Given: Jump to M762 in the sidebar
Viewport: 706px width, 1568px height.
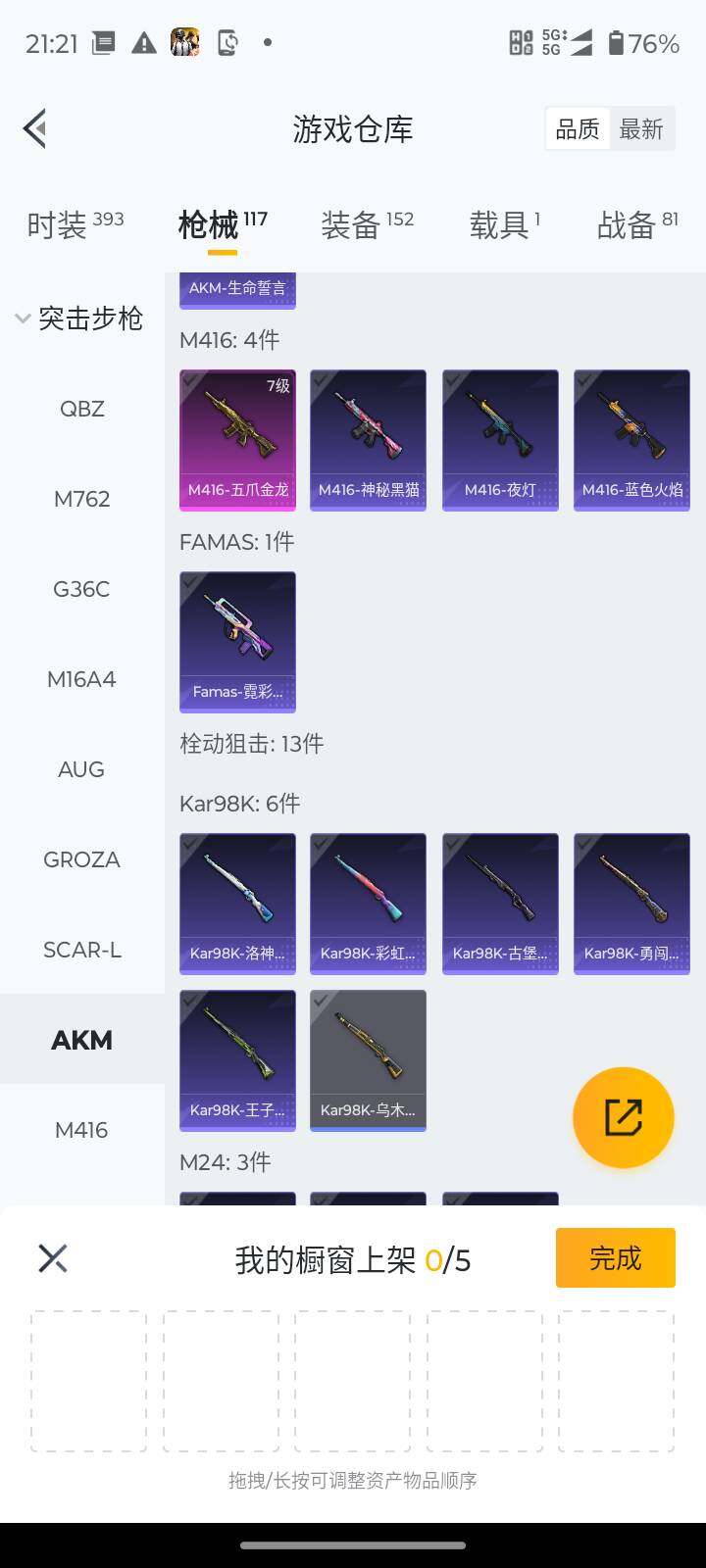Looking at the screenshot, I should coord(81,499).
